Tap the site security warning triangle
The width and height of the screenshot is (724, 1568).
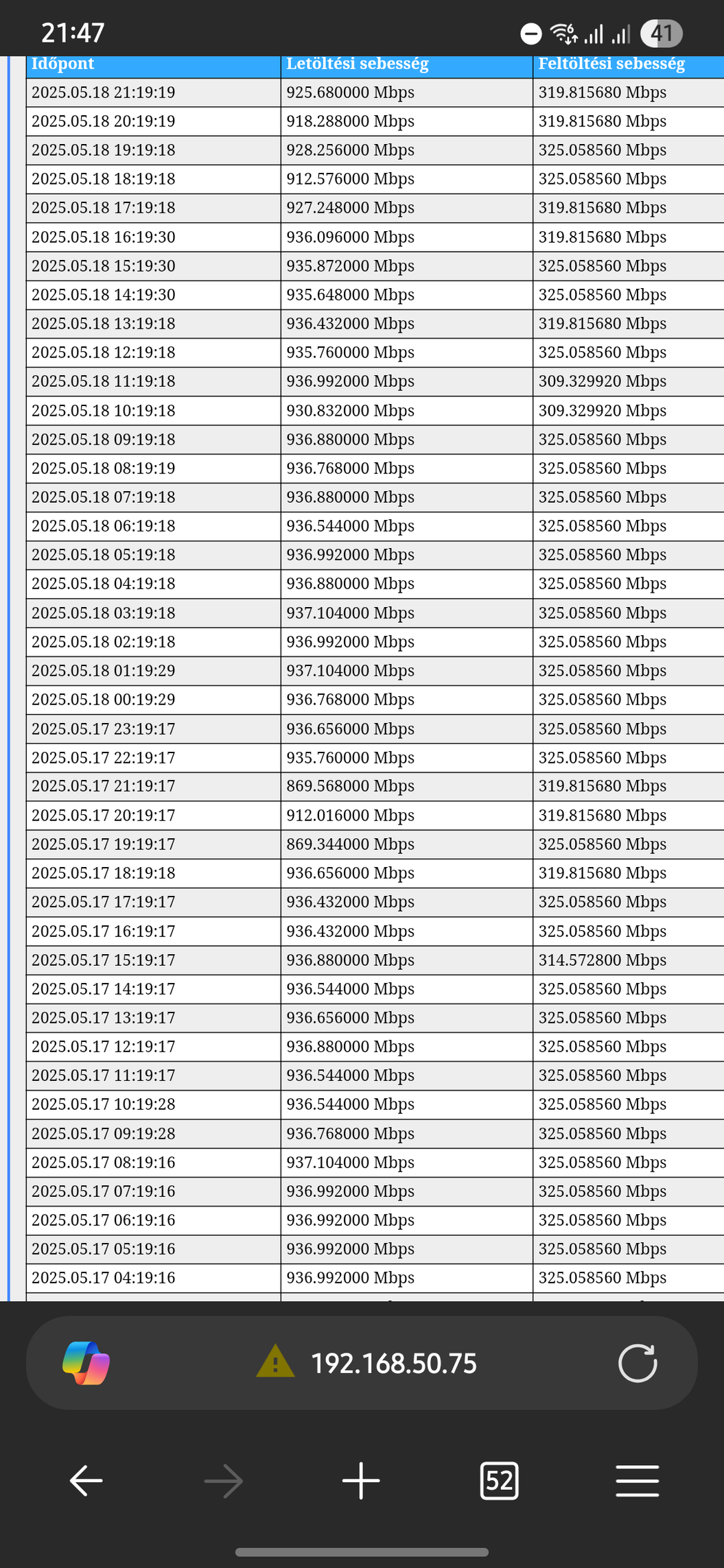pyautogui.click(x=275, y=1362)
